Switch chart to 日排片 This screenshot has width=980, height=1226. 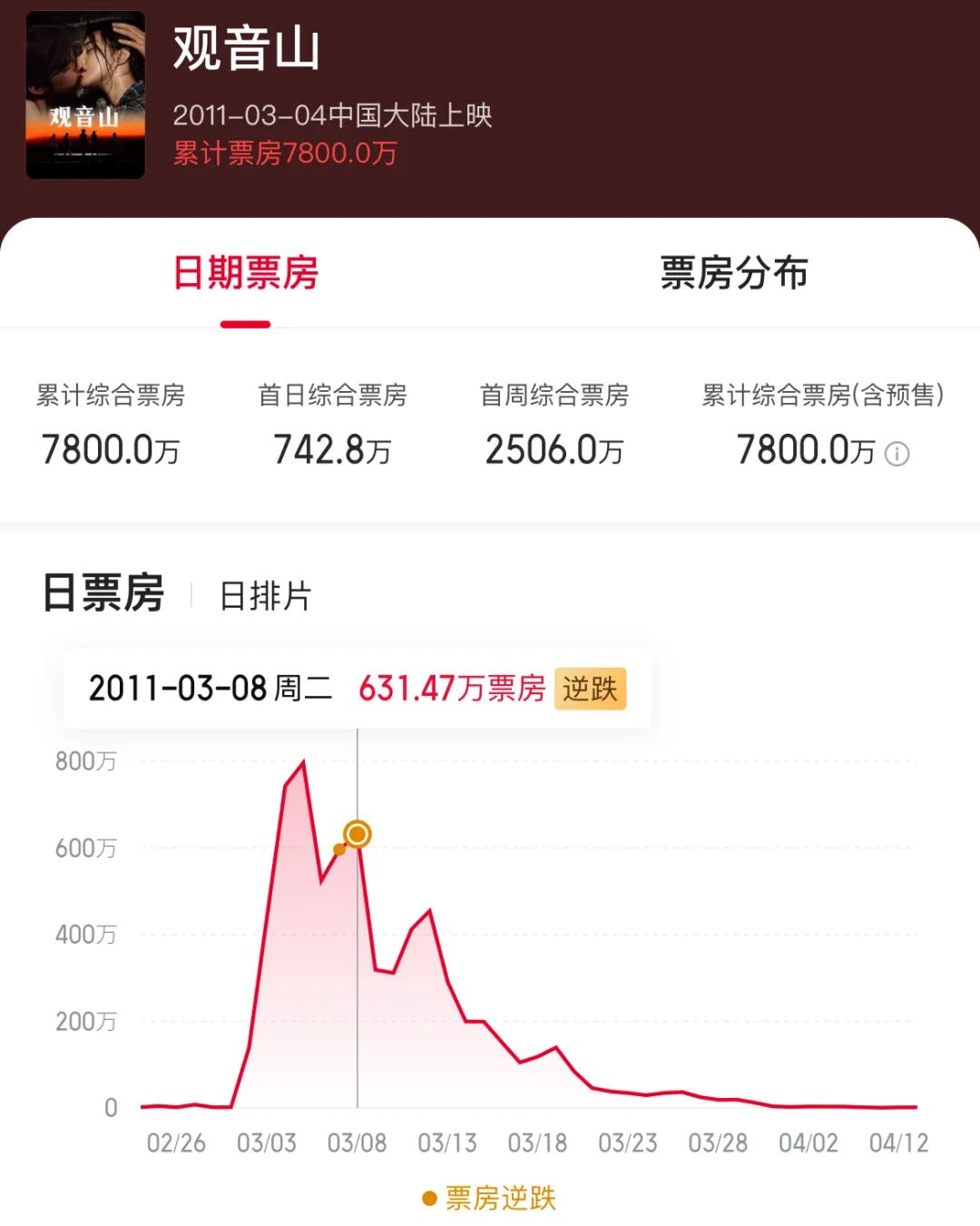(265, 596)
